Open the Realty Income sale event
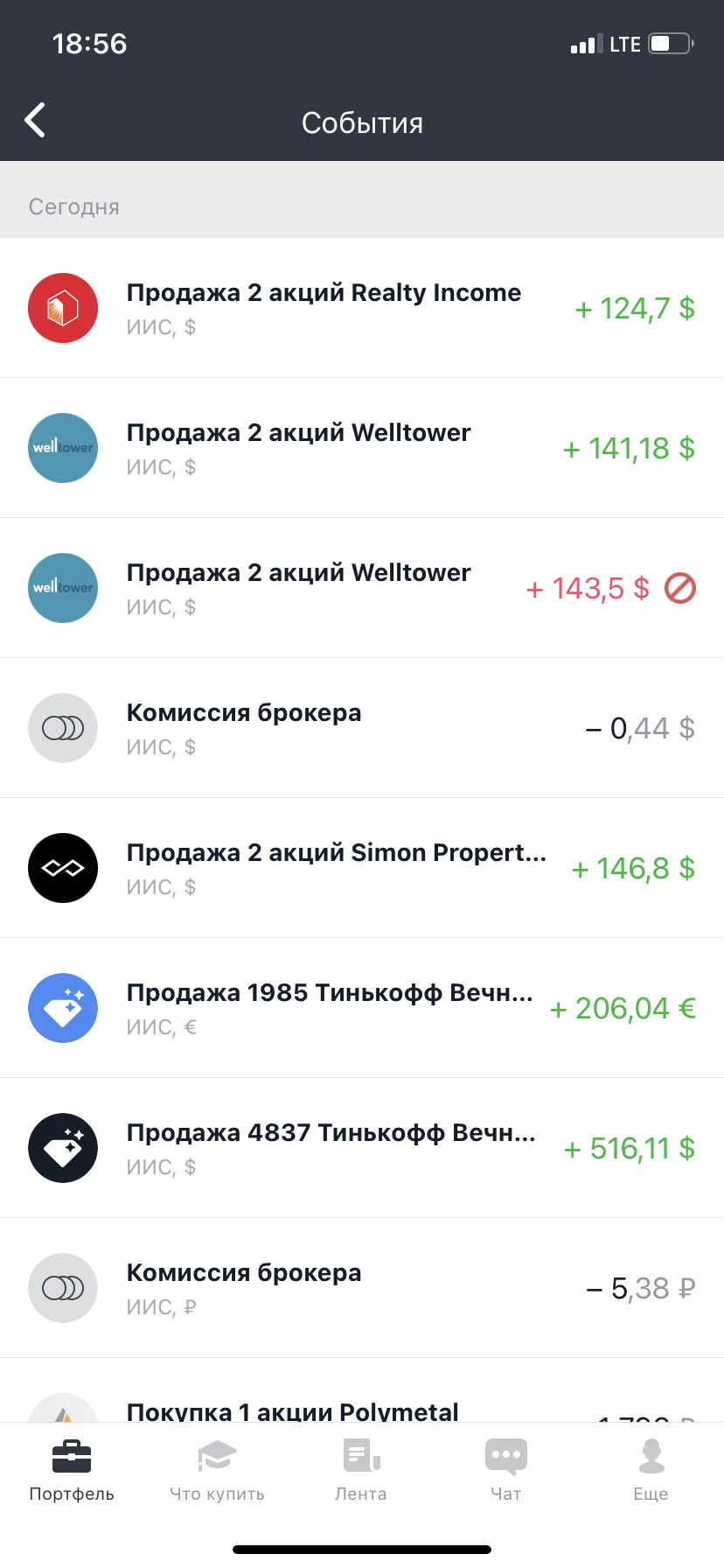 362,308
